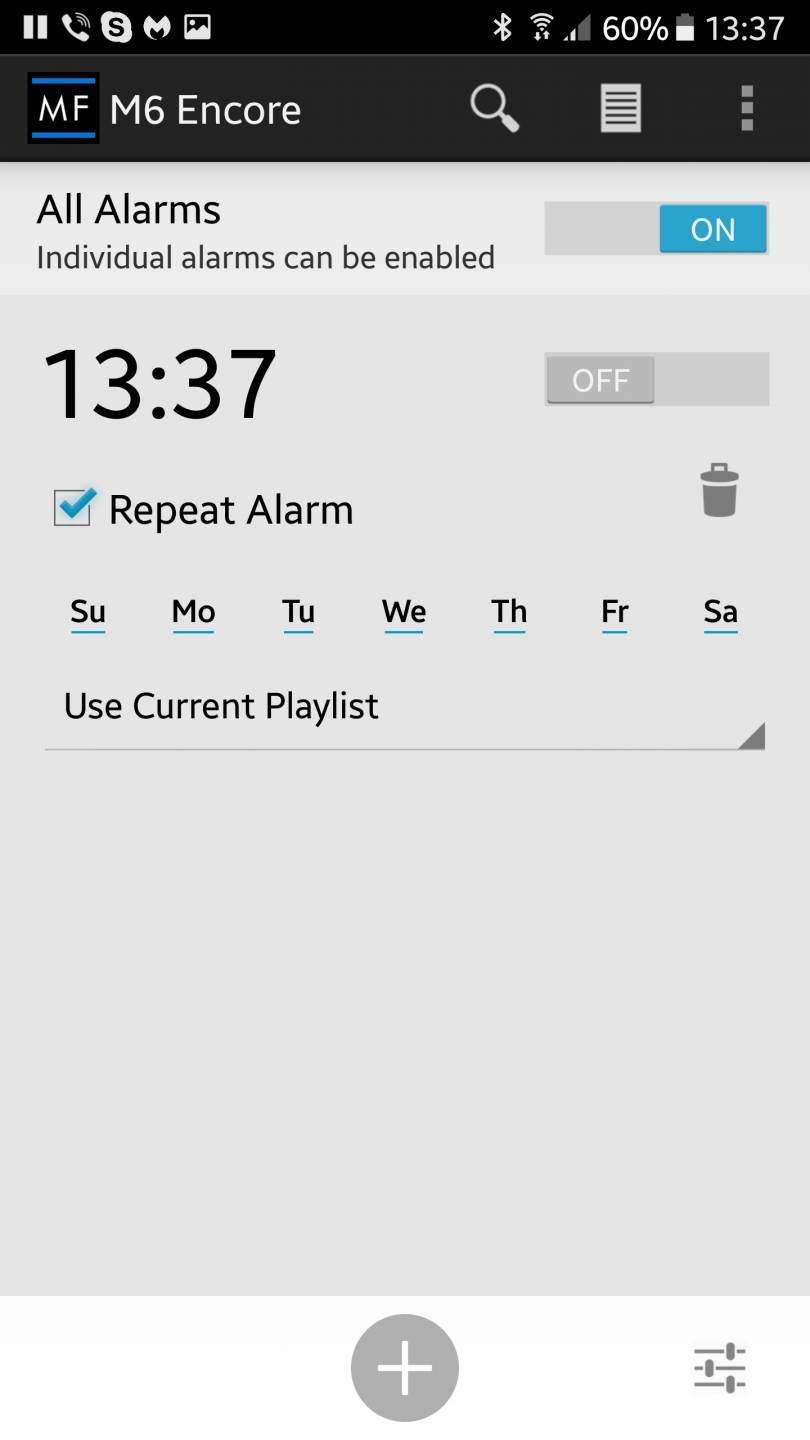Turn off the All Alarms switch
This screenshot has height=1440, width=810.
click(x=656, y=229)
